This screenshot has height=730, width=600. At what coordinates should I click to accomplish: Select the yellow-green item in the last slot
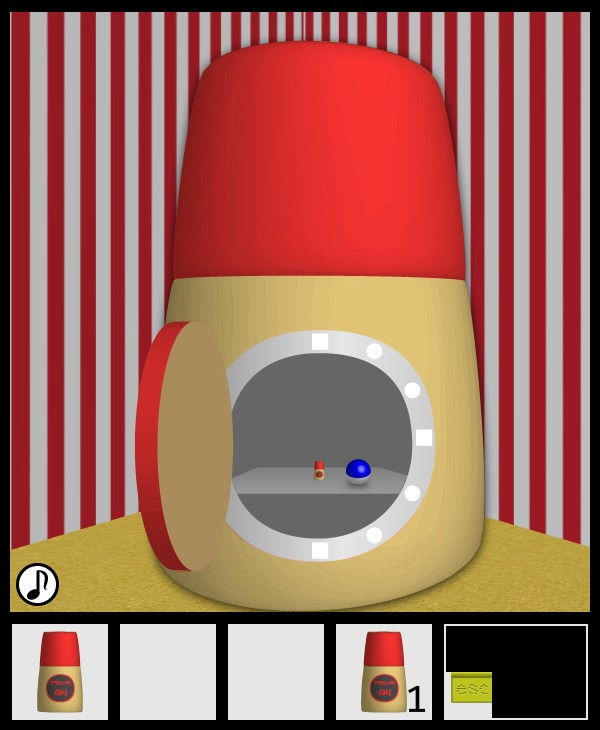(x=471, y=688)
